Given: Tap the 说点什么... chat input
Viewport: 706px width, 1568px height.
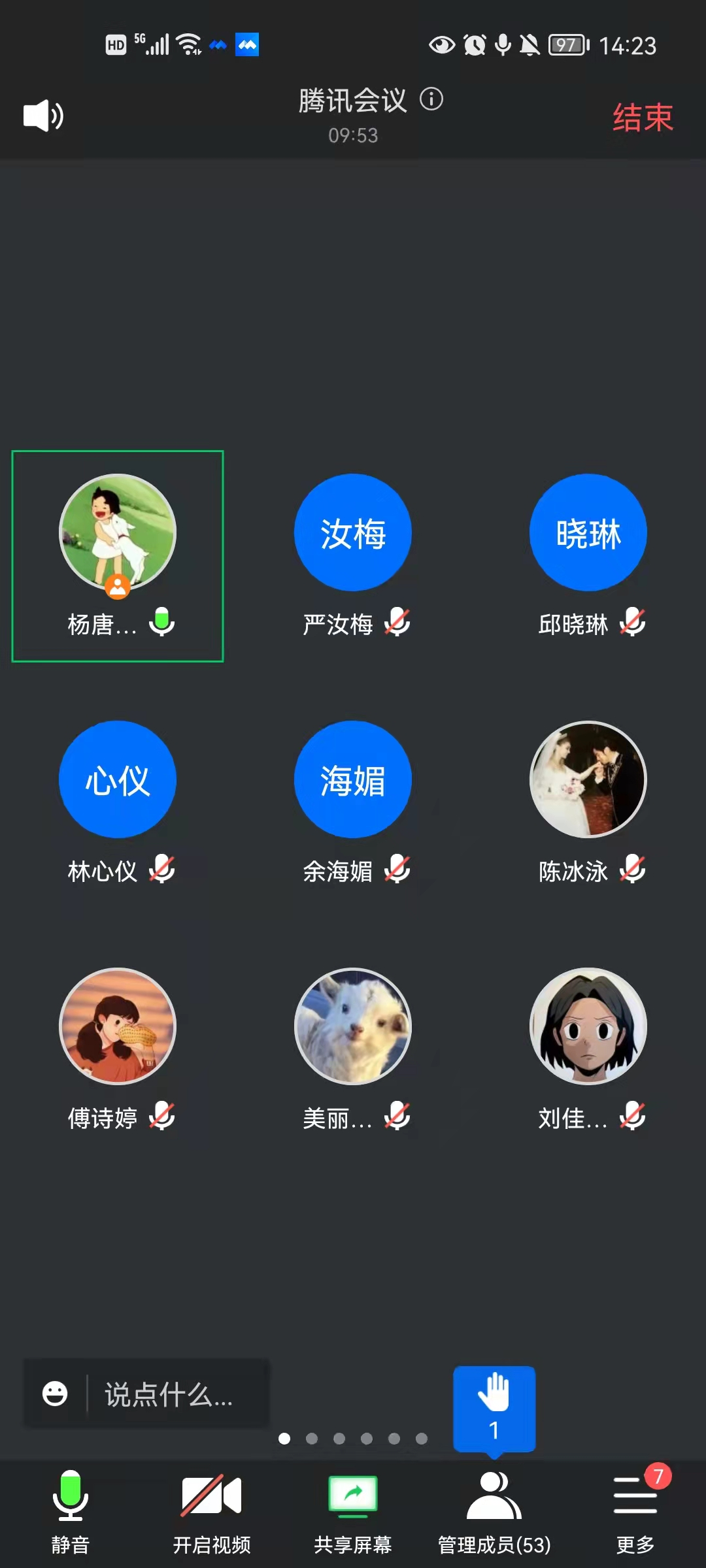Looking at the screenshot, I should click(x=170, y=1395).
